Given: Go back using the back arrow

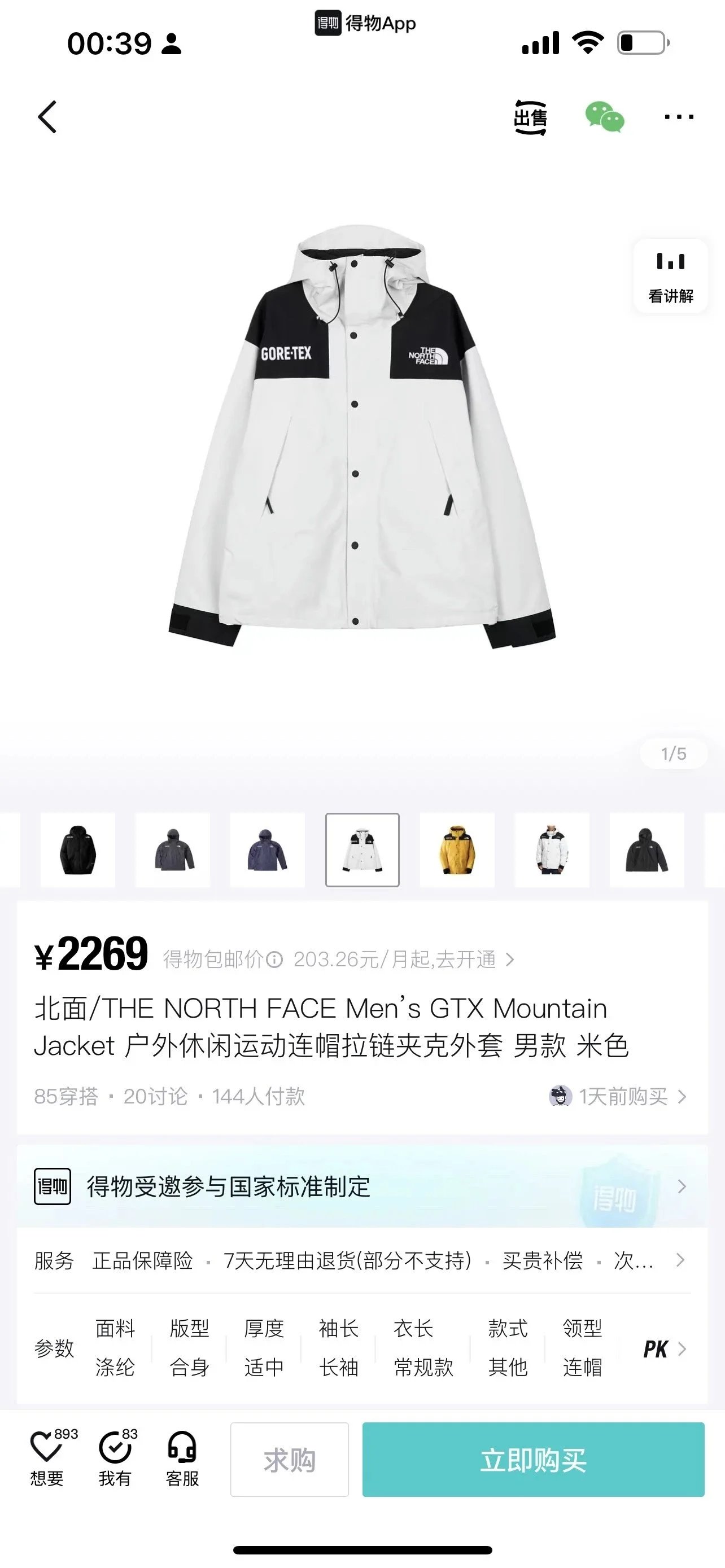Looking at the screenshot, I should pyautogui.click(x=47, y=117).
